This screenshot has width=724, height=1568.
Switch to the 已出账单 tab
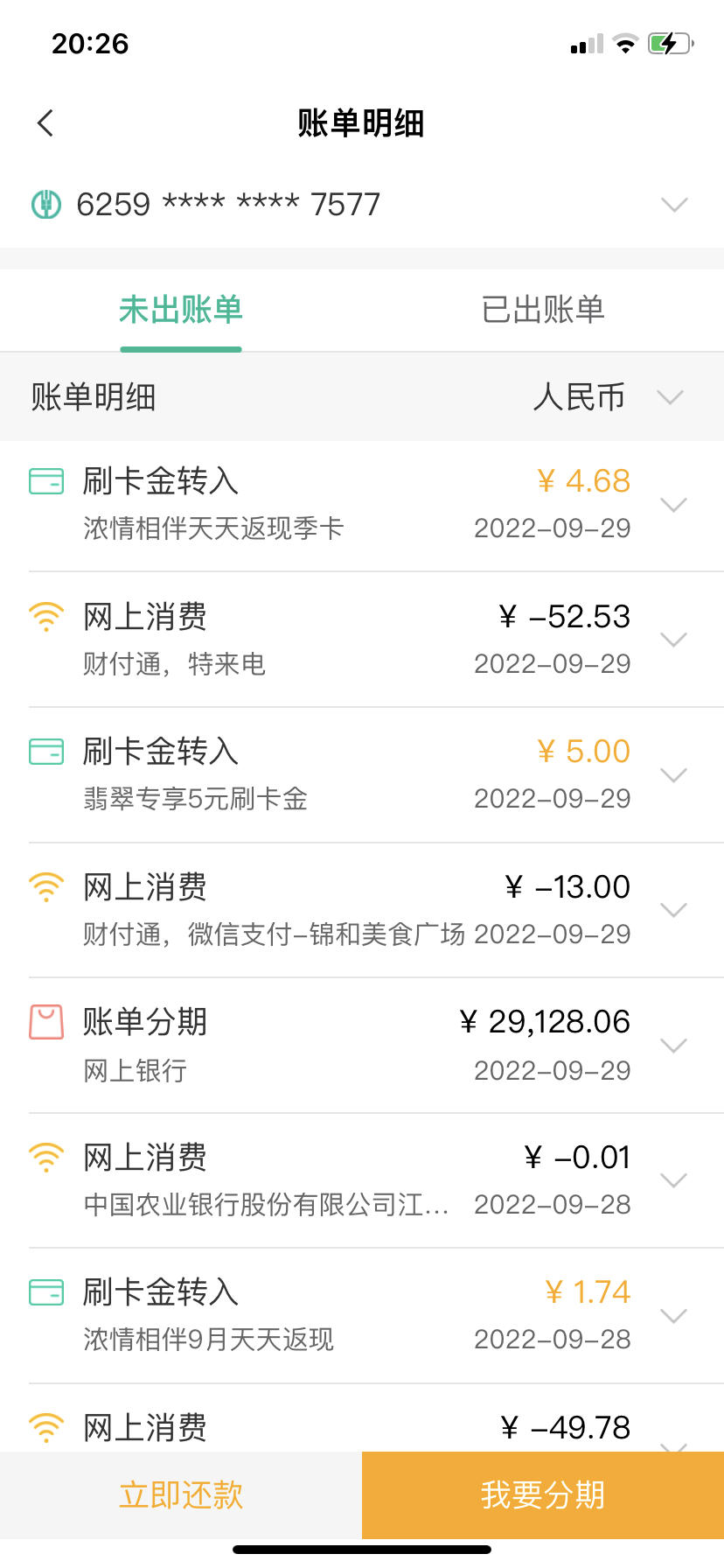[x=543, y=310]
